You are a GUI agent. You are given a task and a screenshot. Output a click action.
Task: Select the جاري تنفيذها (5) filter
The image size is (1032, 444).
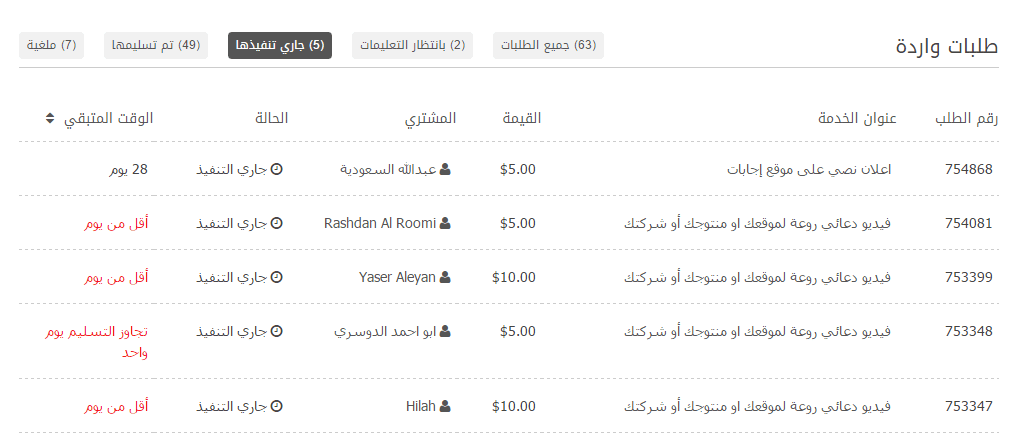tap(280, 46)
